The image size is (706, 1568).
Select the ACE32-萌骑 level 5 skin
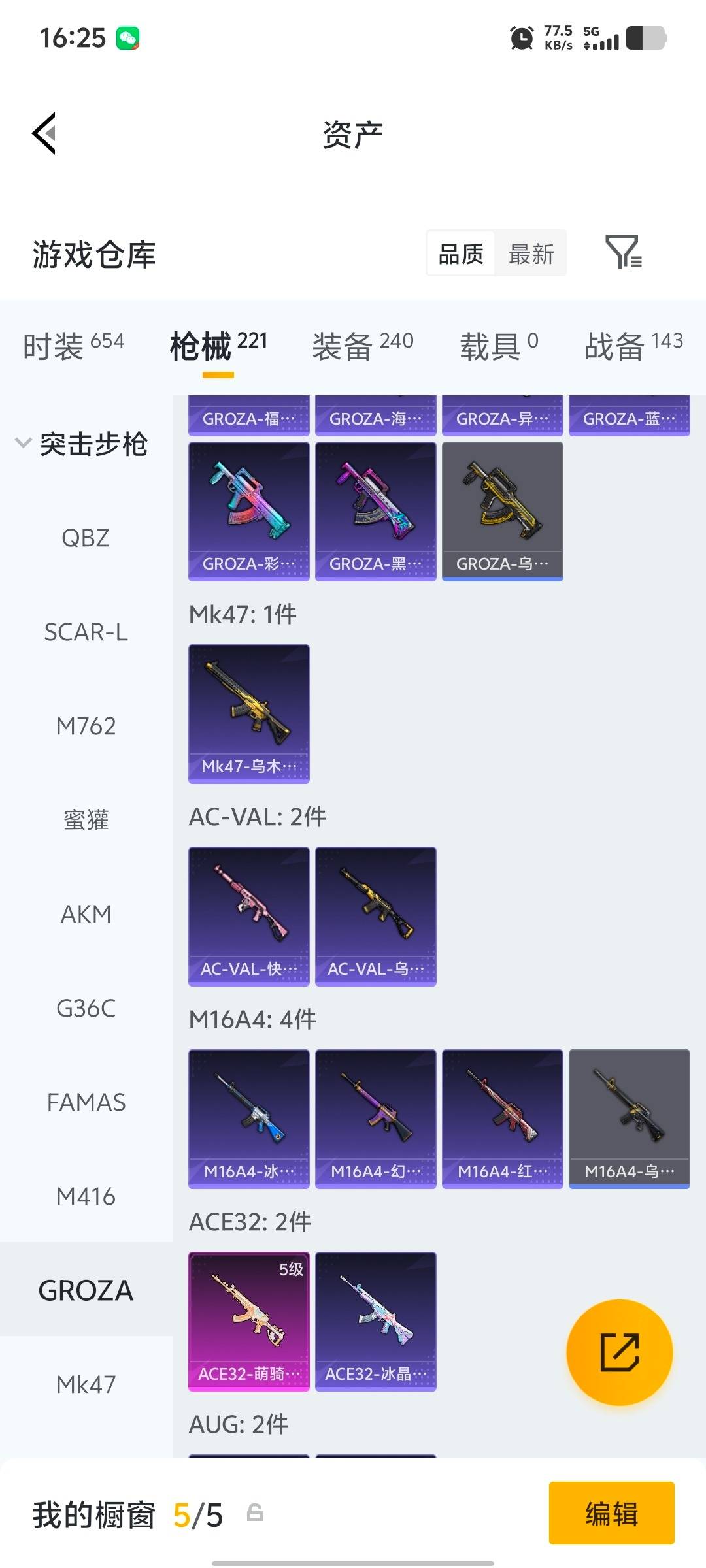[x=248, y=1320]
